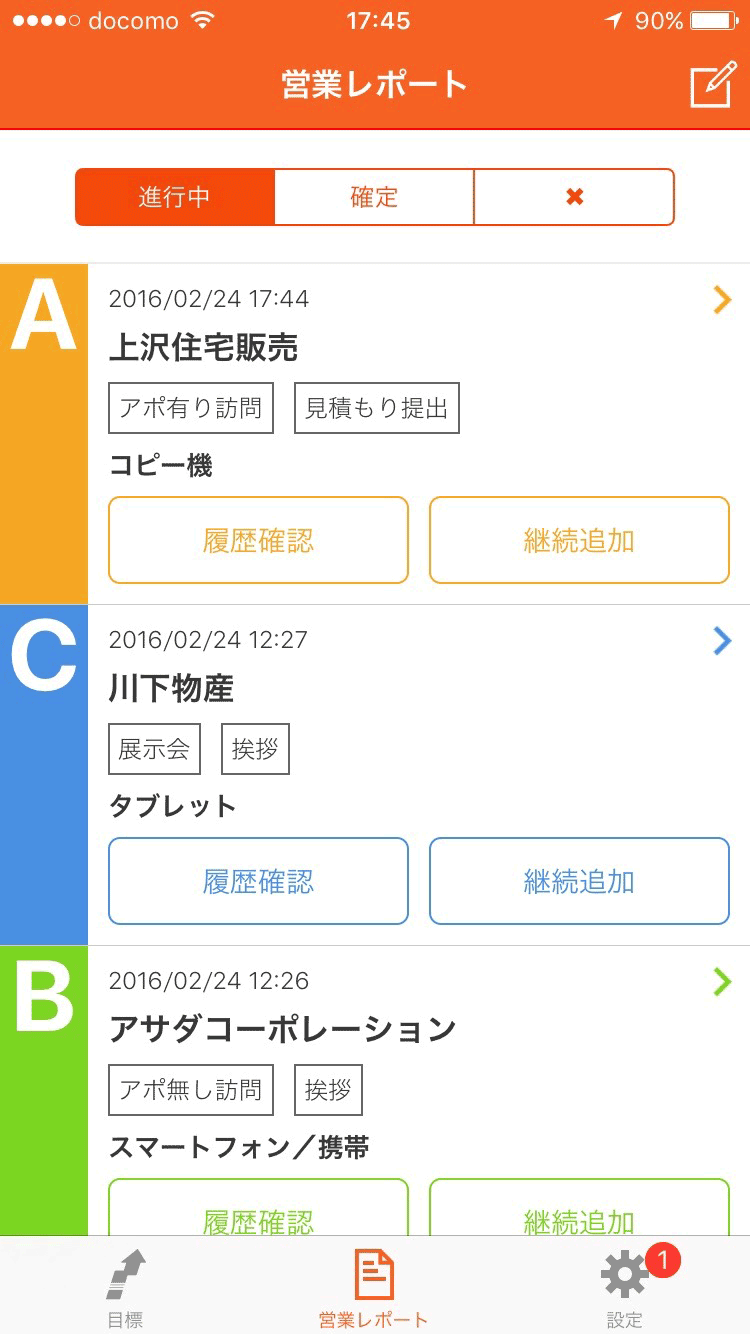Tap the compose new report icon

(713, 86)
